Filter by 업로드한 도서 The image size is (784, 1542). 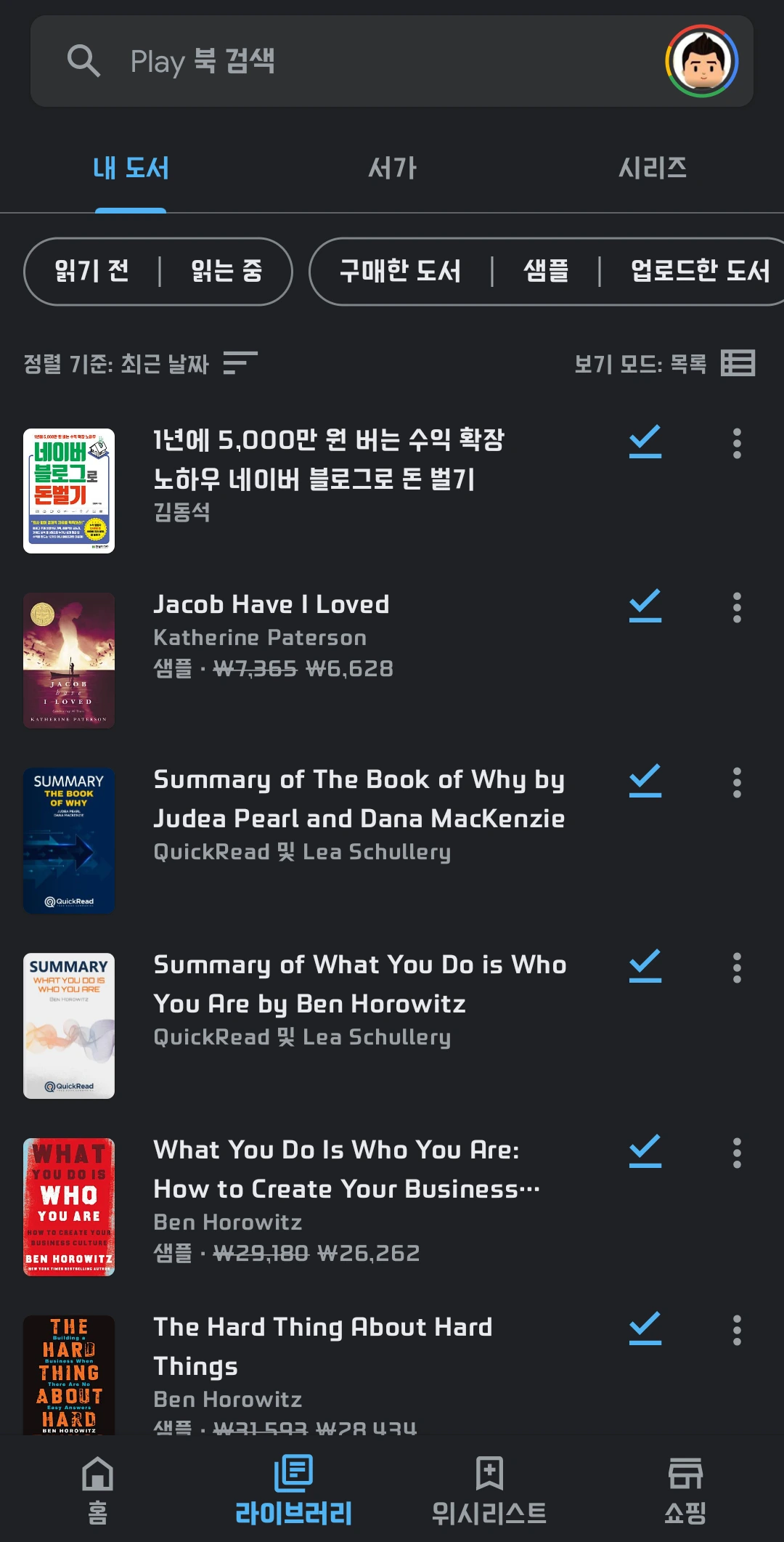click(x=700, y=272)
